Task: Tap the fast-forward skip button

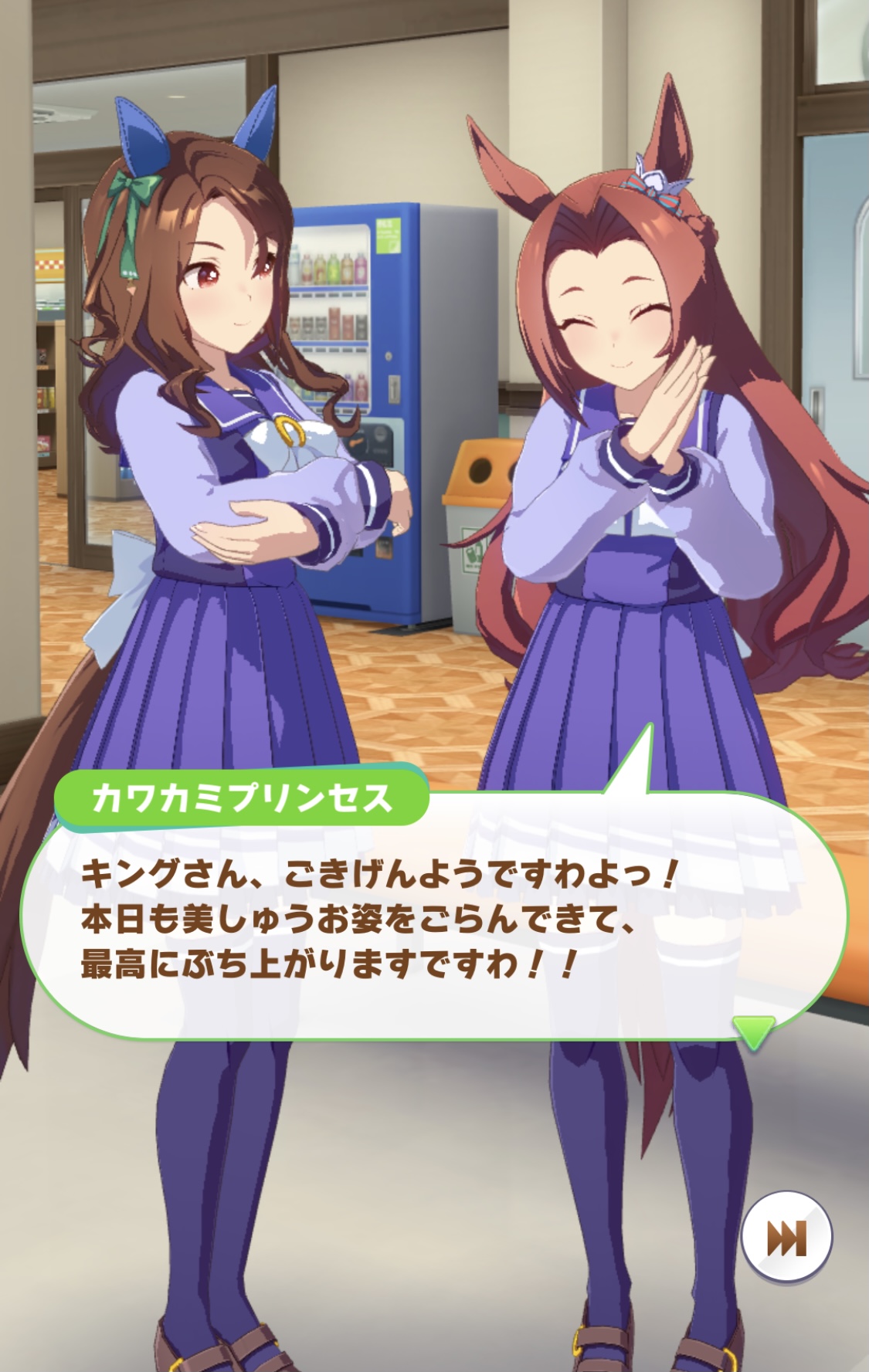Action: (x=786, y=1237)
